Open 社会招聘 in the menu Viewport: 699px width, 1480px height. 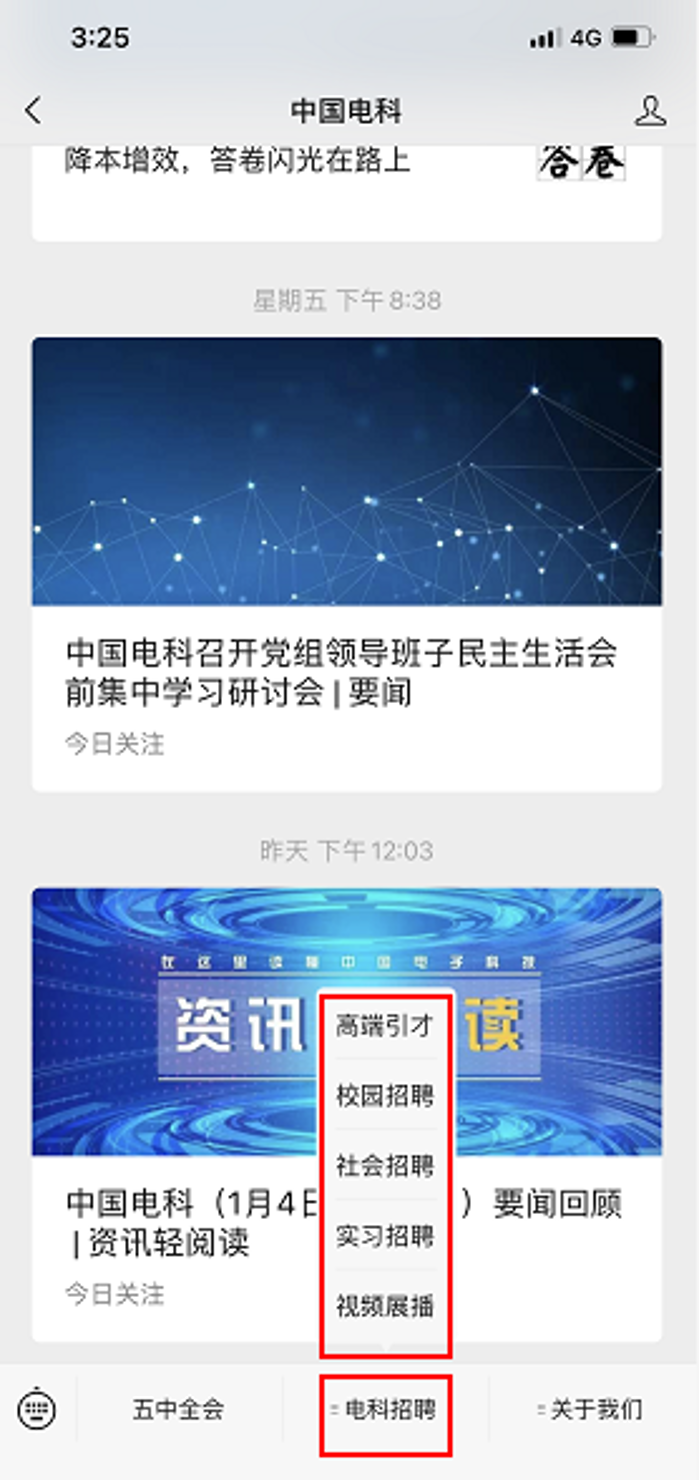[x=385, y=1166]
